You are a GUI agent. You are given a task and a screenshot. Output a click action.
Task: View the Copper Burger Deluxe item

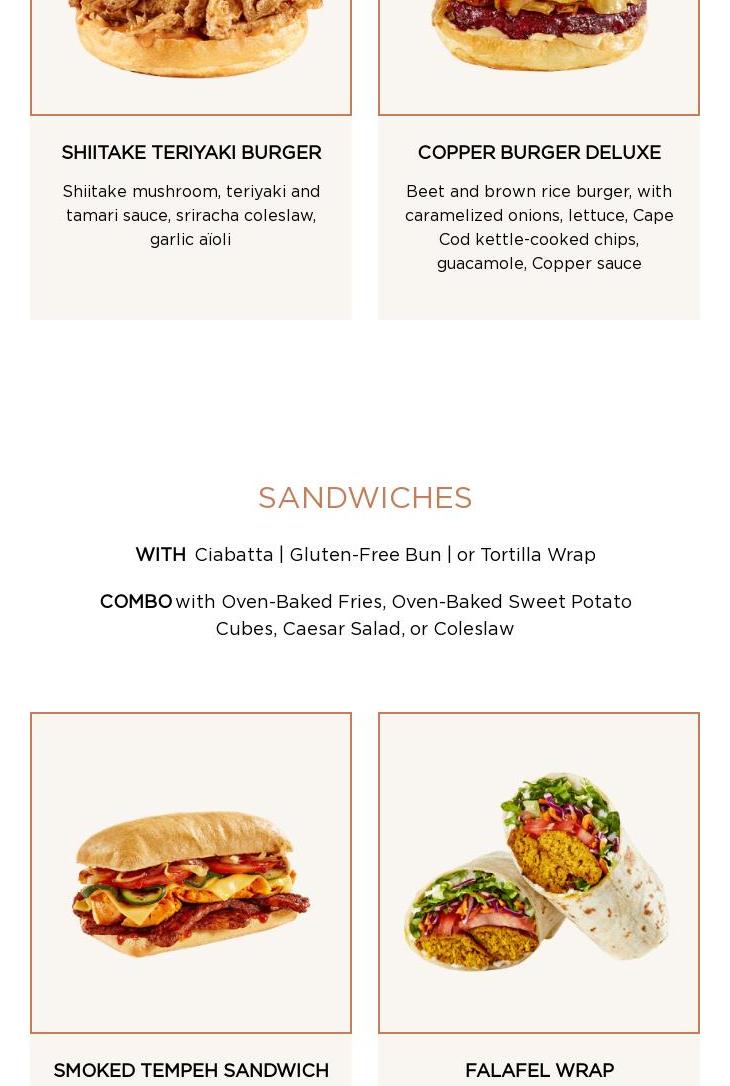click(x=539, y=153)
